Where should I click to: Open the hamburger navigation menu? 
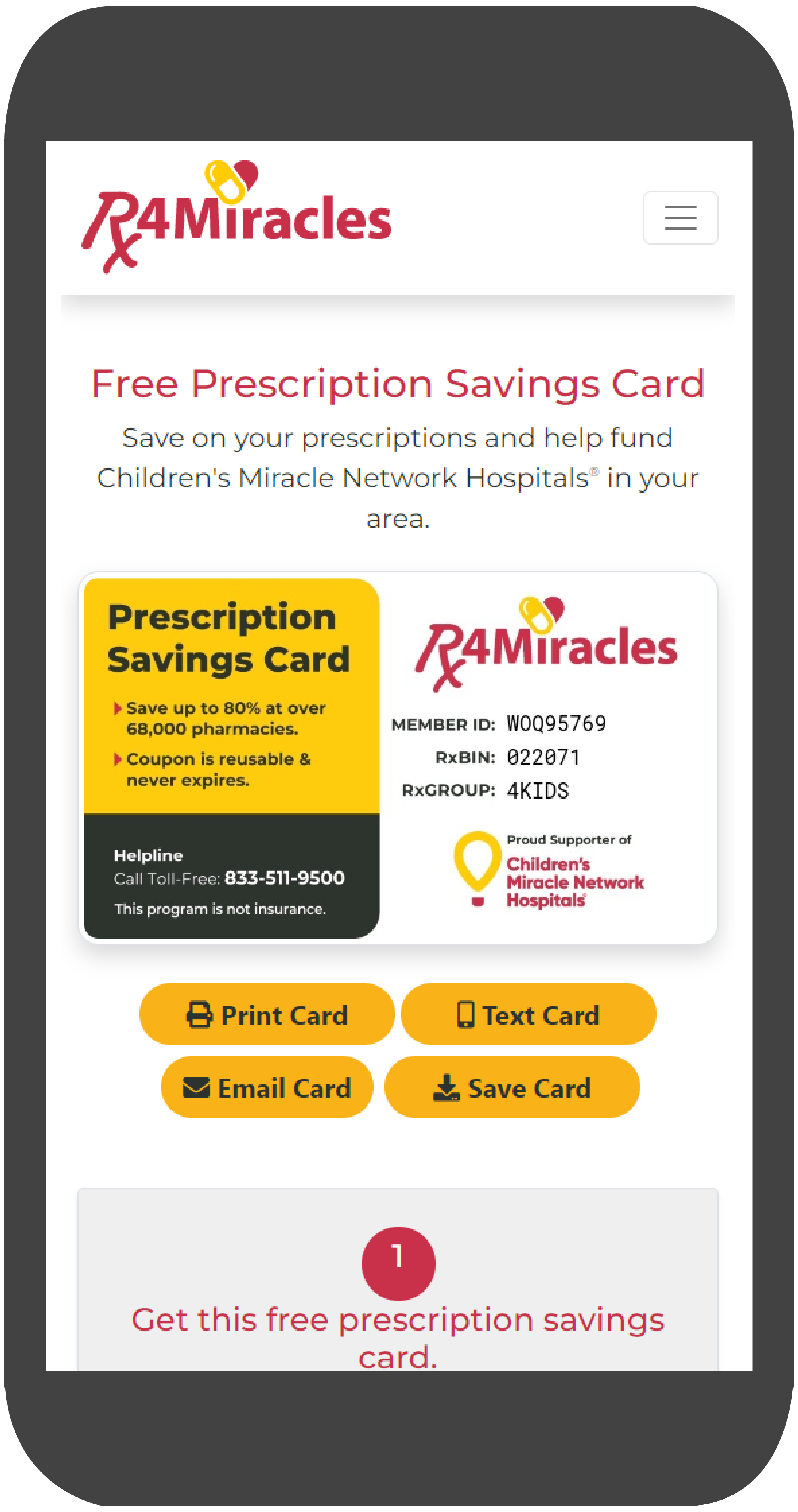(x=680, y=218)
